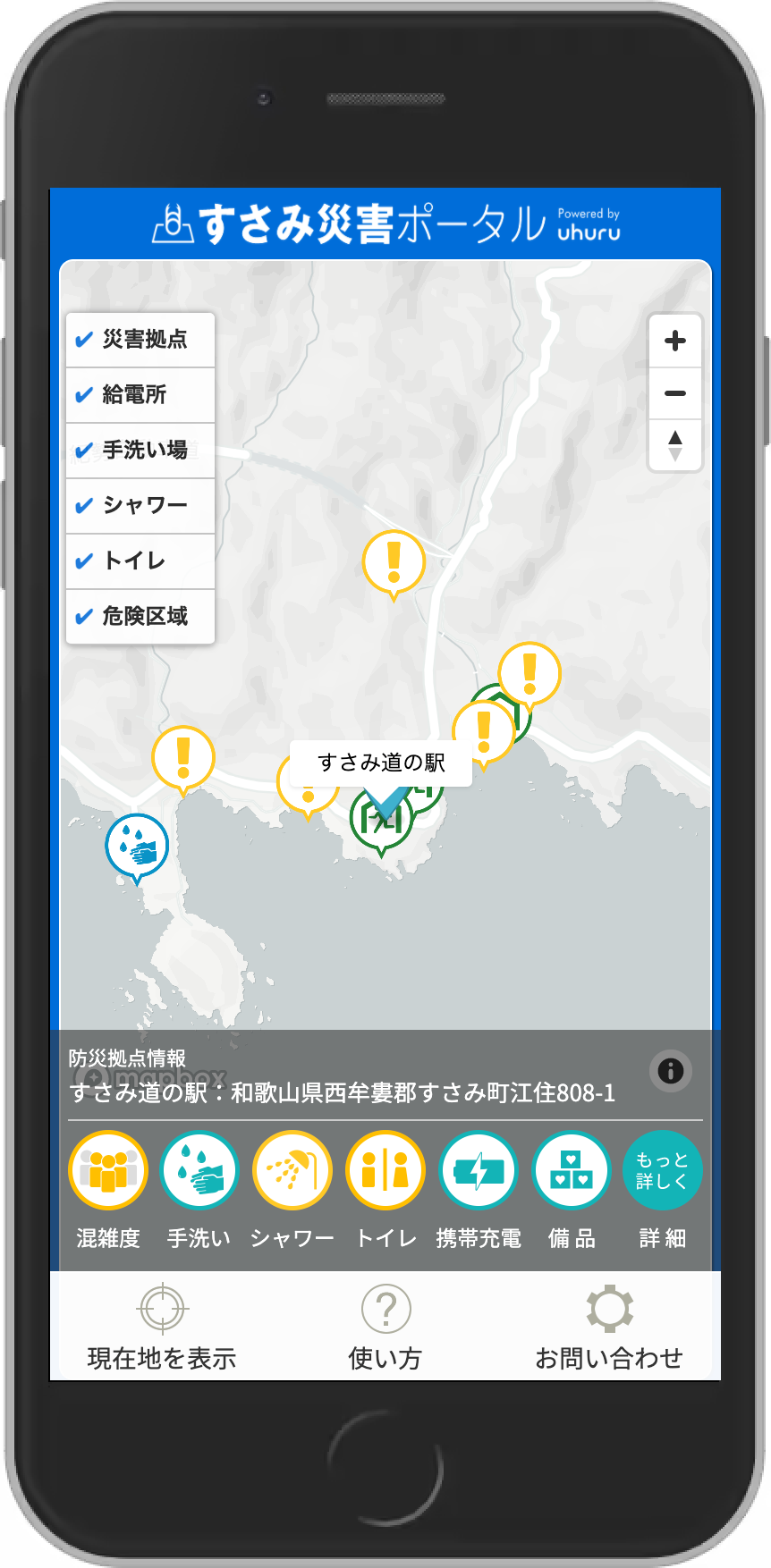
Task: Open the 使い方 help guide
Action: coord(385,1328)
